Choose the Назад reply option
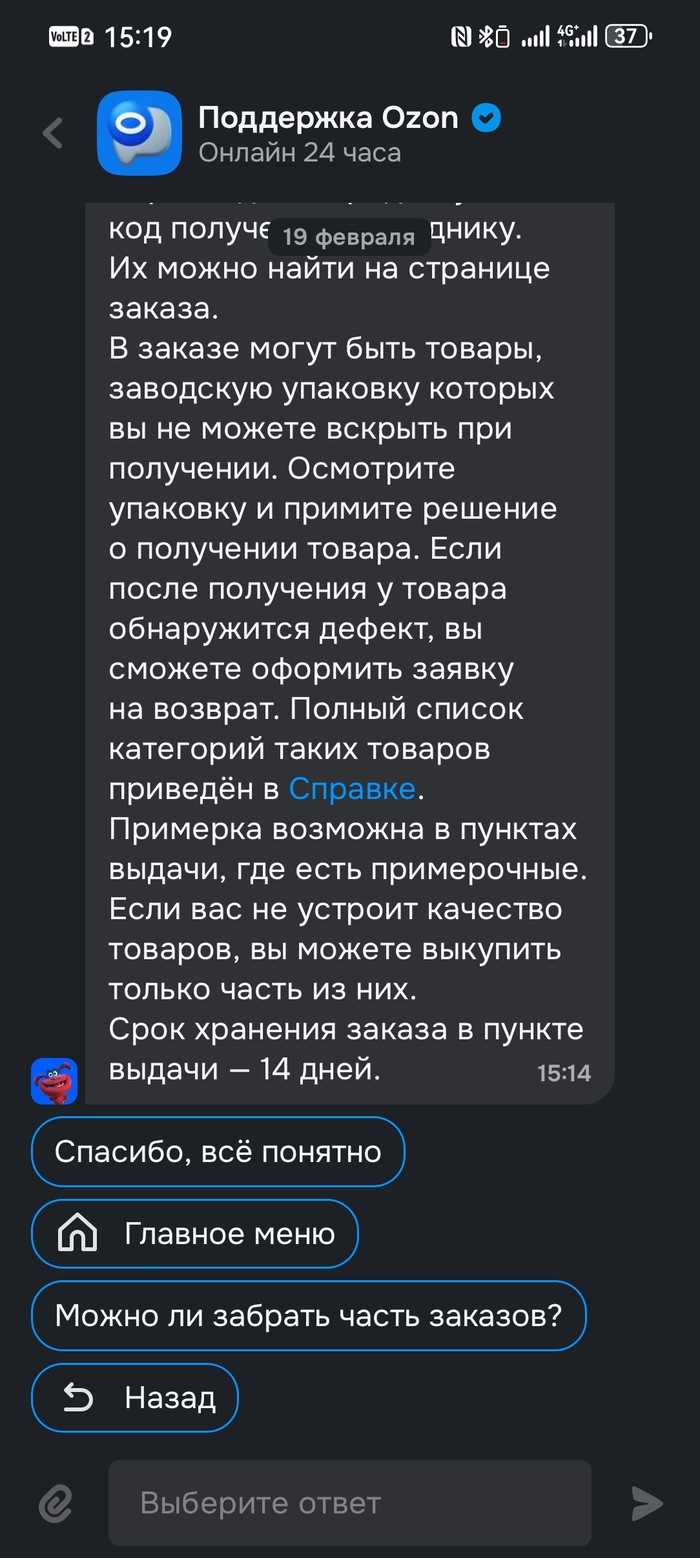Image resolution: width=700 pixels, height=1558 pixels. [136, 1397]
